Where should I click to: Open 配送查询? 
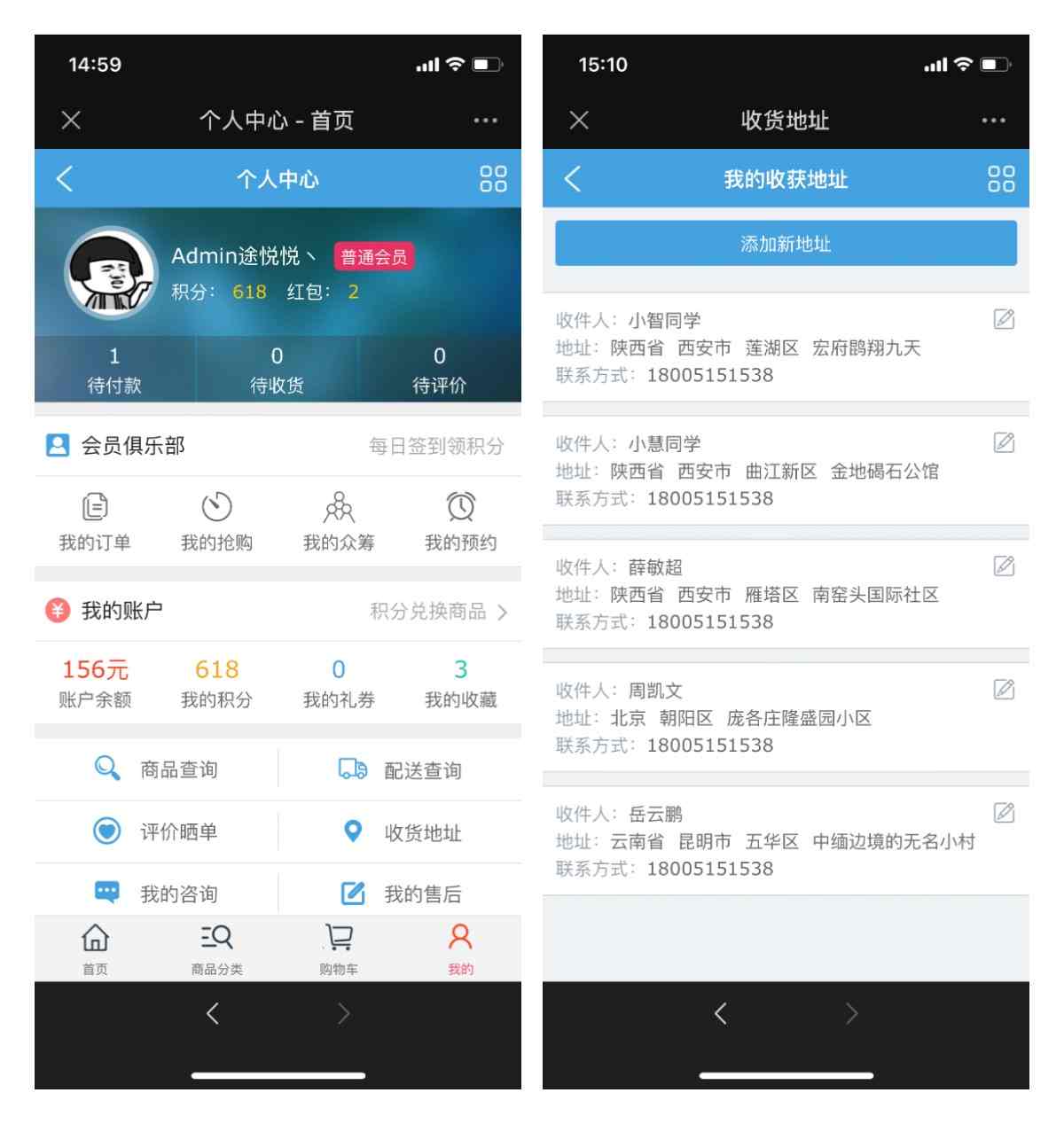point(400,769)
